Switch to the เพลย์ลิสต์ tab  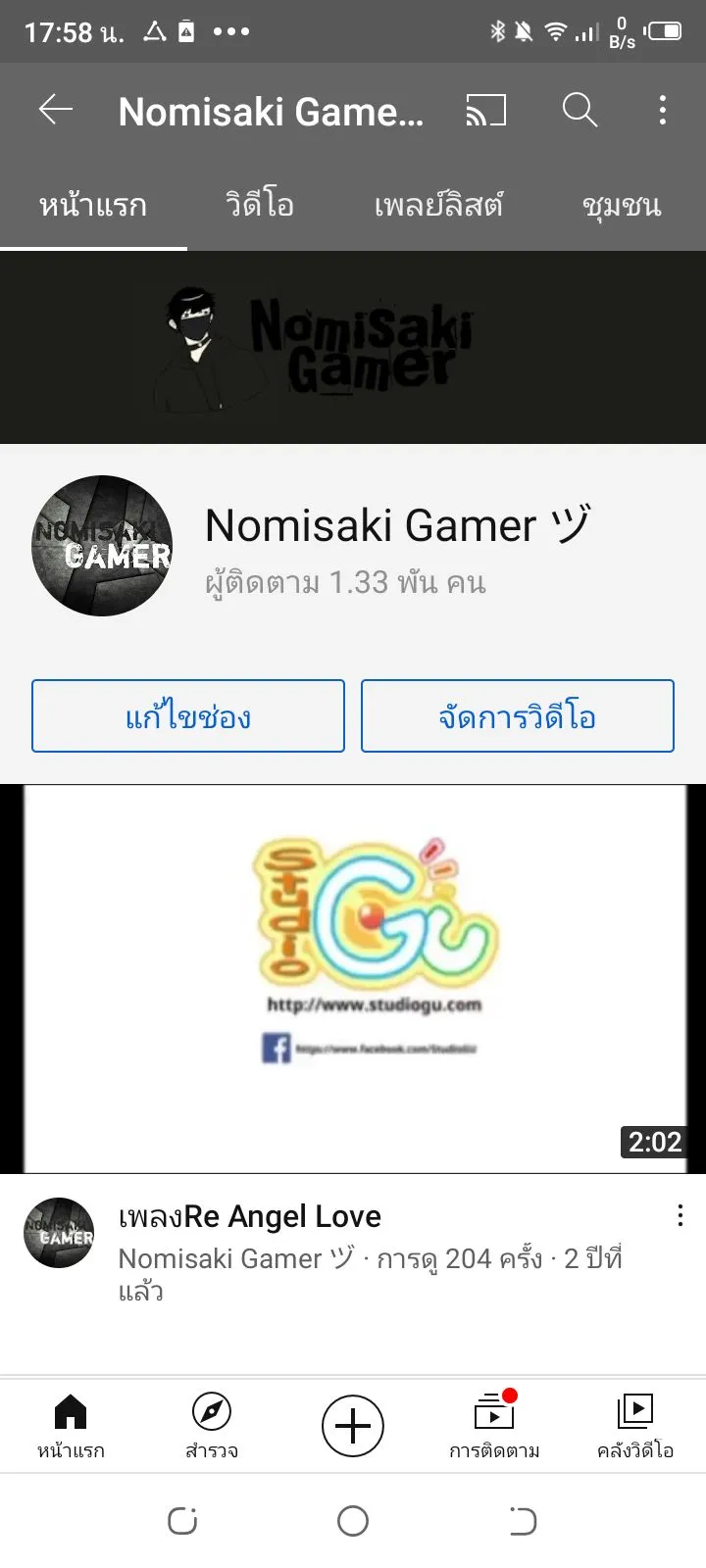438,206
